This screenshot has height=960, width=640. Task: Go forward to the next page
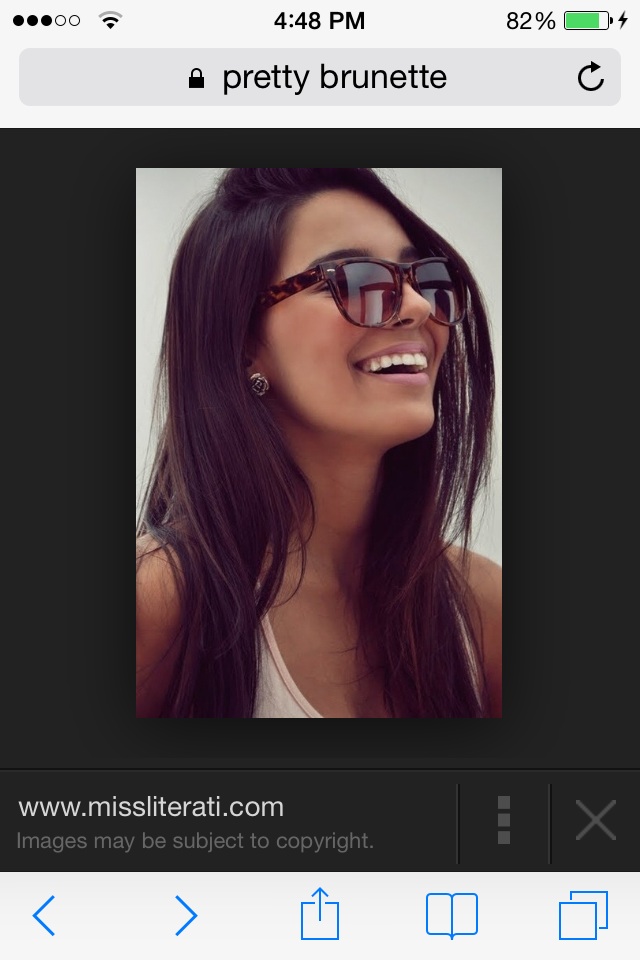click(x=186, y=915)
